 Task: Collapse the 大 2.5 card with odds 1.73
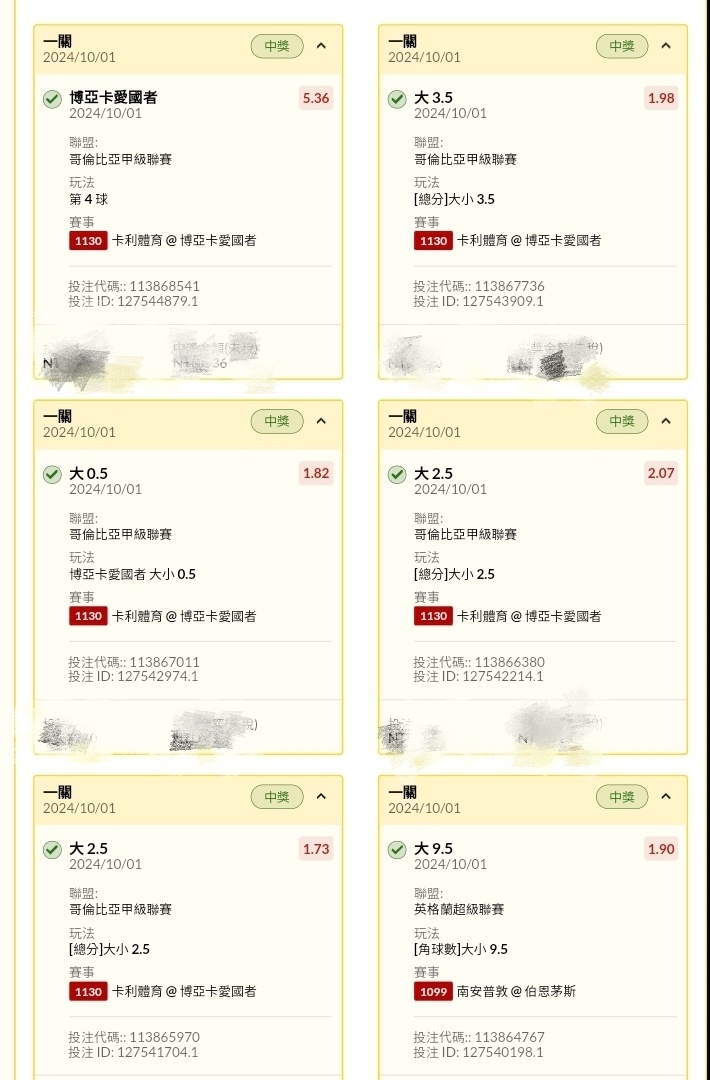[x=321, y=797]
